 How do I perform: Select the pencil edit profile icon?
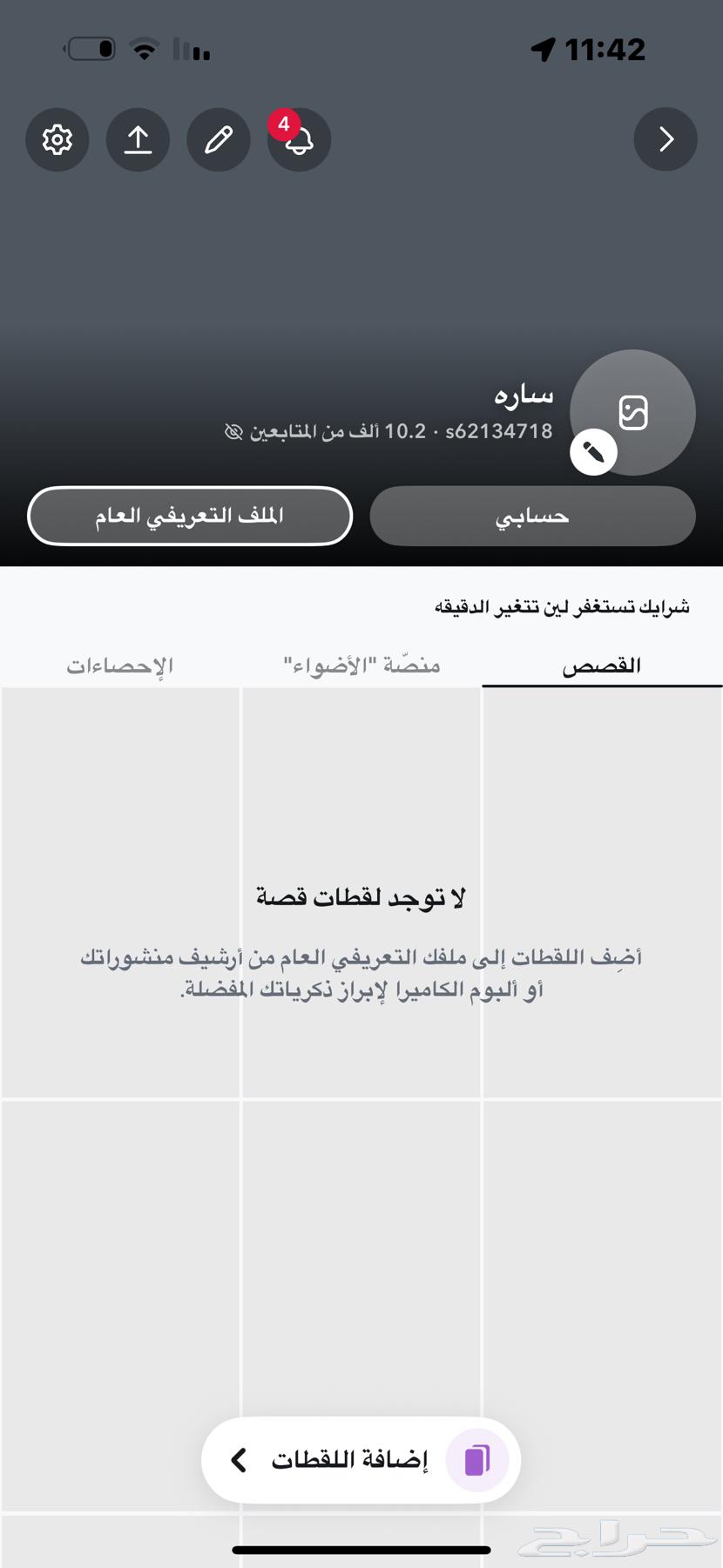click(x=219, y=139)
